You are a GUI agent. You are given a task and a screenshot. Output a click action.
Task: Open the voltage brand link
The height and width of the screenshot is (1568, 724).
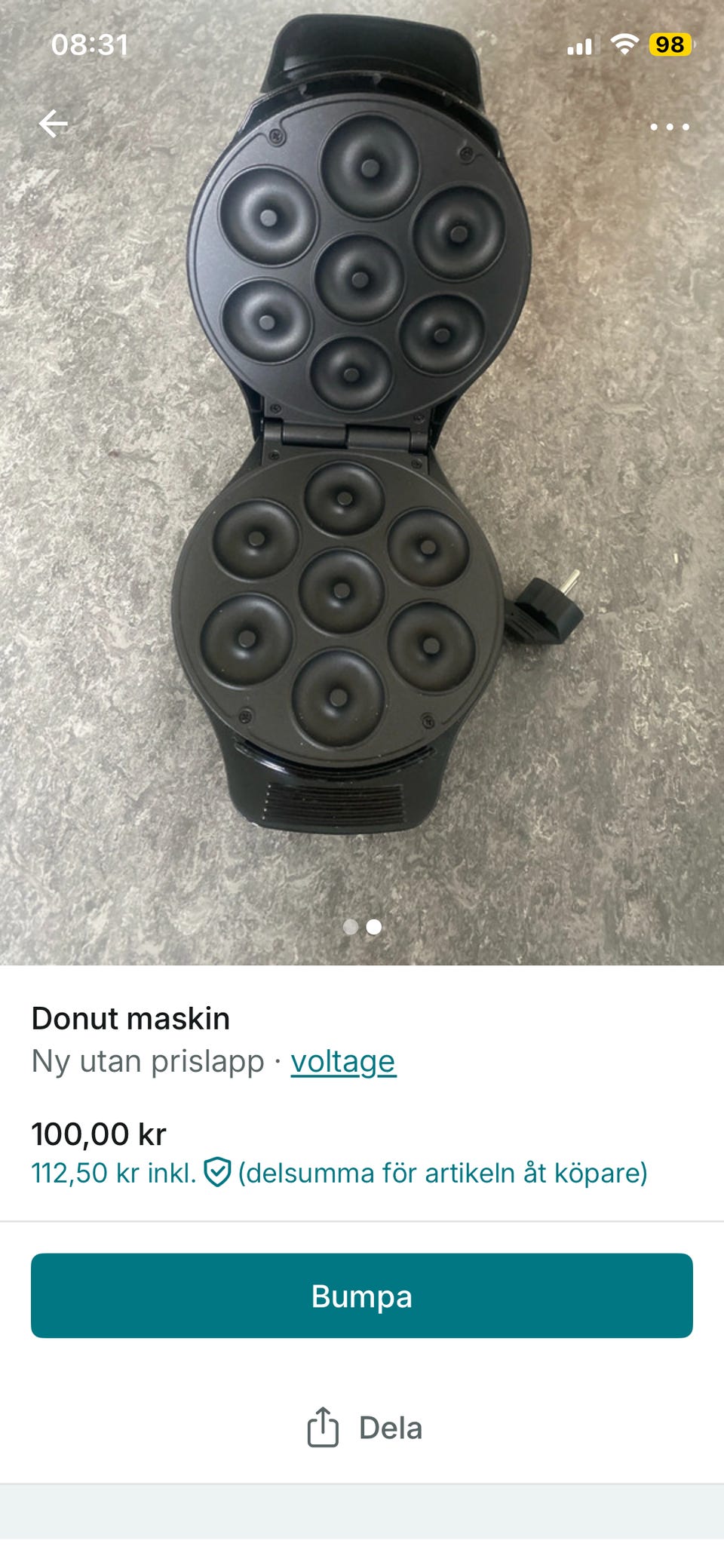pos(343,1061)
